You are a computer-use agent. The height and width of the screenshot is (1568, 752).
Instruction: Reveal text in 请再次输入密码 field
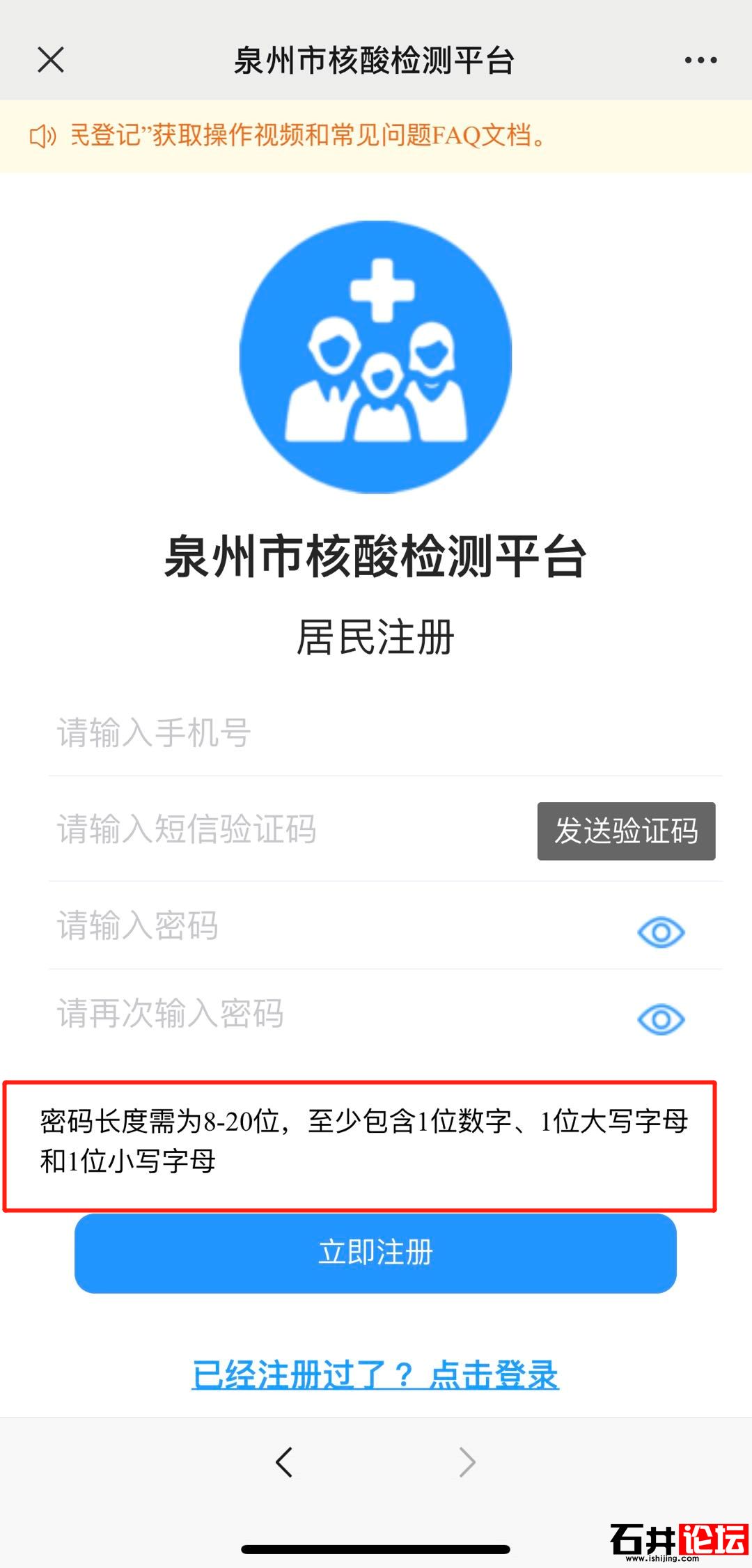[x=661, y=1019]
